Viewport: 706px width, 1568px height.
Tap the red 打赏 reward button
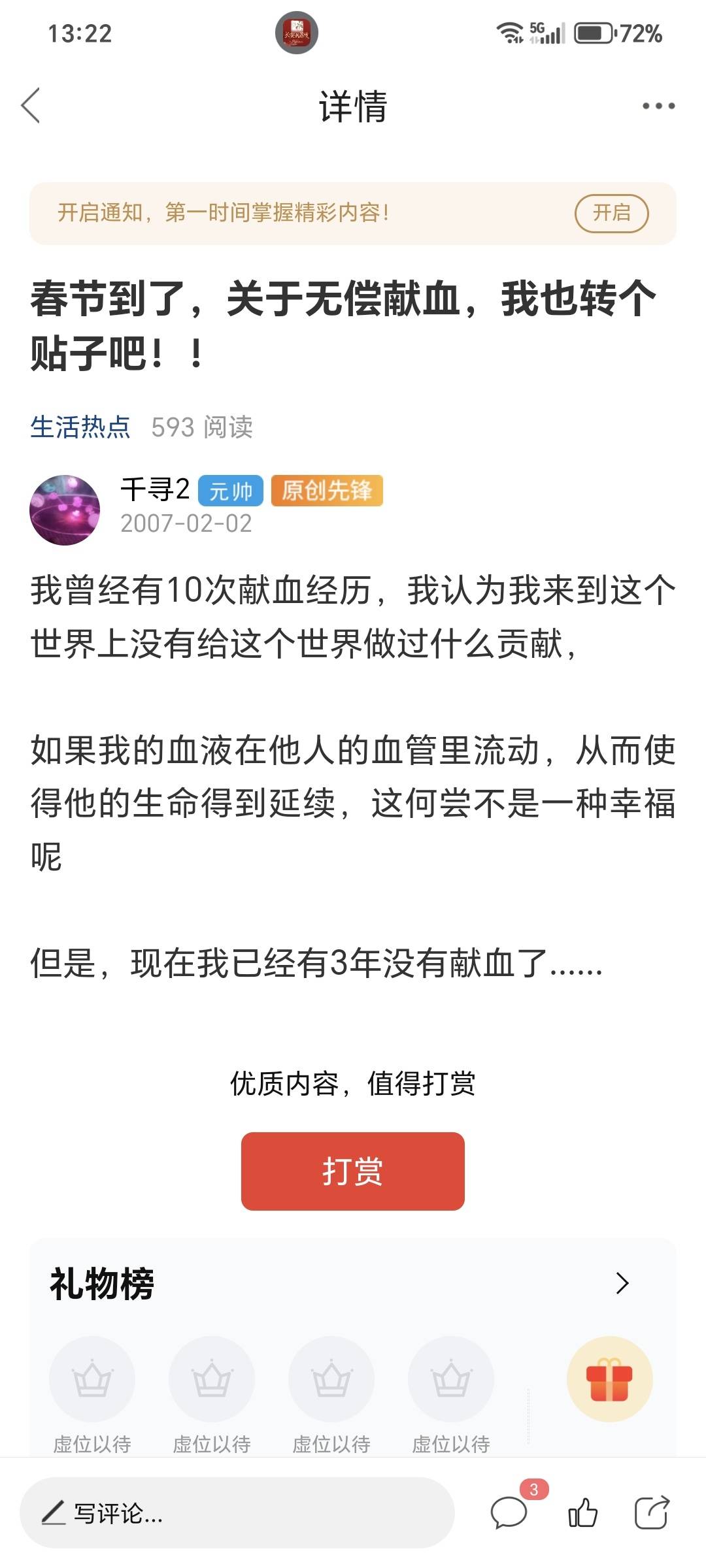[352, 1171]
